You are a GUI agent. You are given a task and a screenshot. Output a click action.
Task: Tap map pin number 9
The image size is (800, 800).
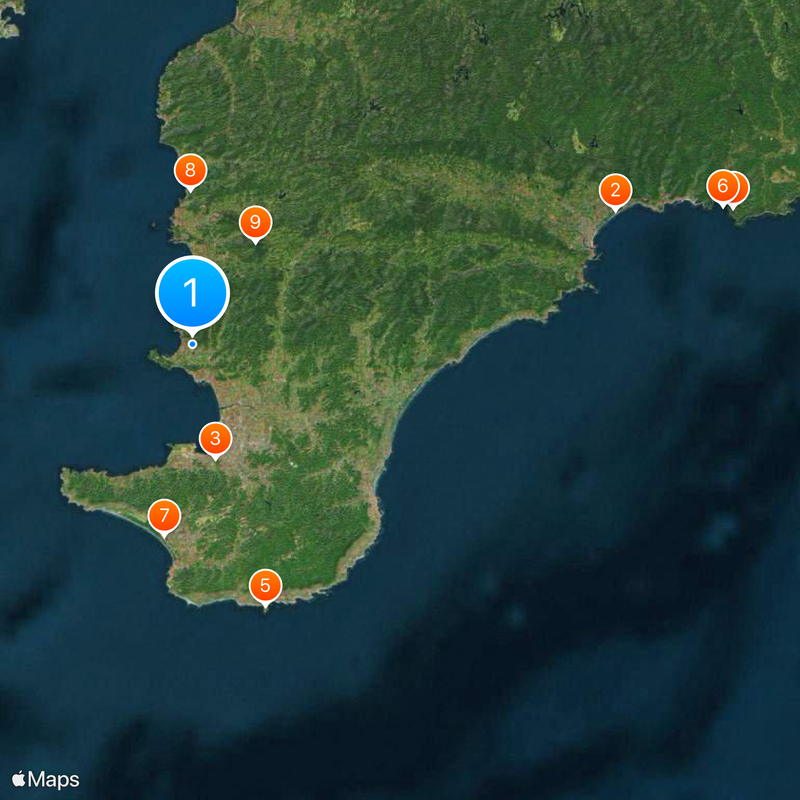[x=255, y=222]
